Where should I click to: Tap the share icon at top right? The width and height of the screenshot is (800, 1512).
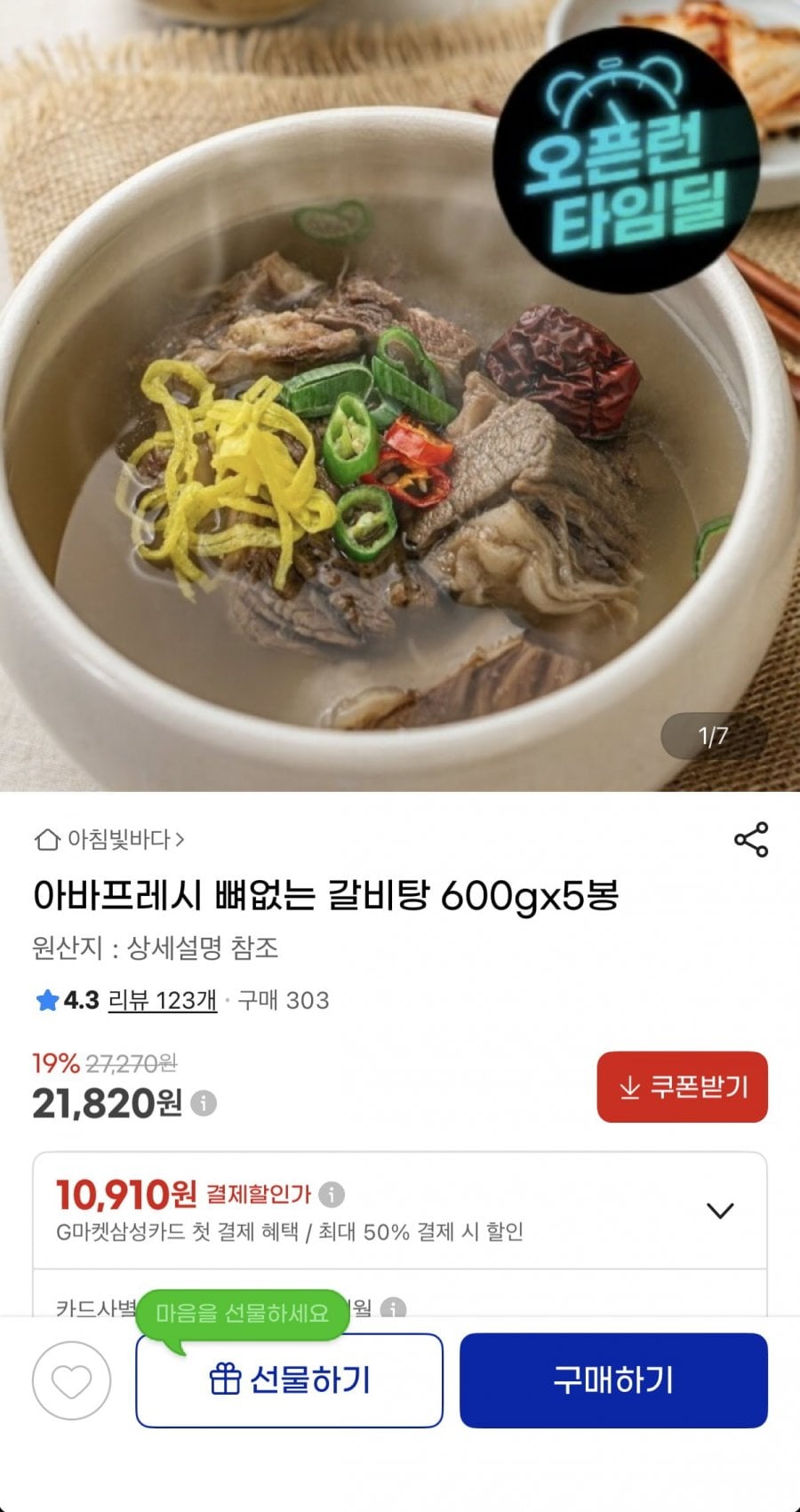[x=749, y=839]
